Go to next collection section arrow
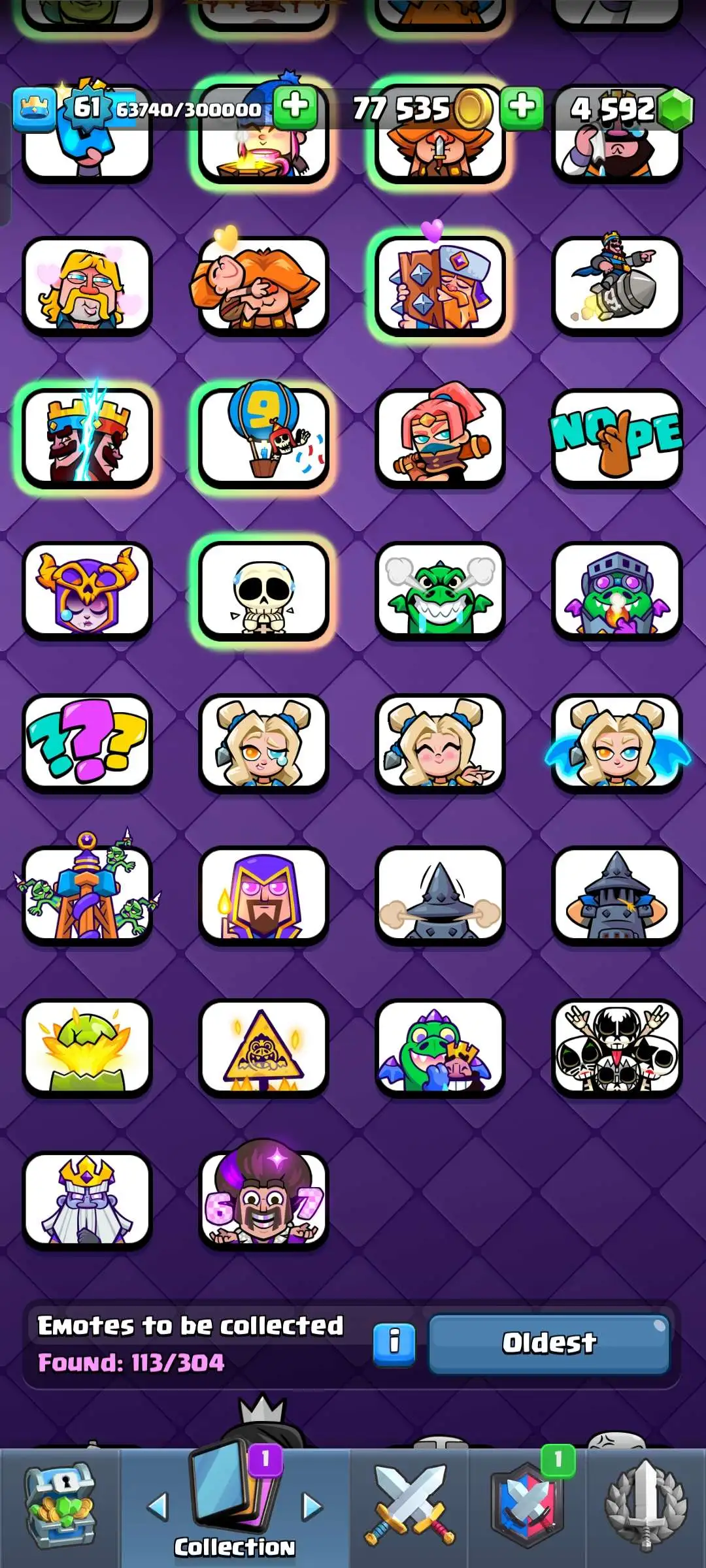 tap(312, 1506)
